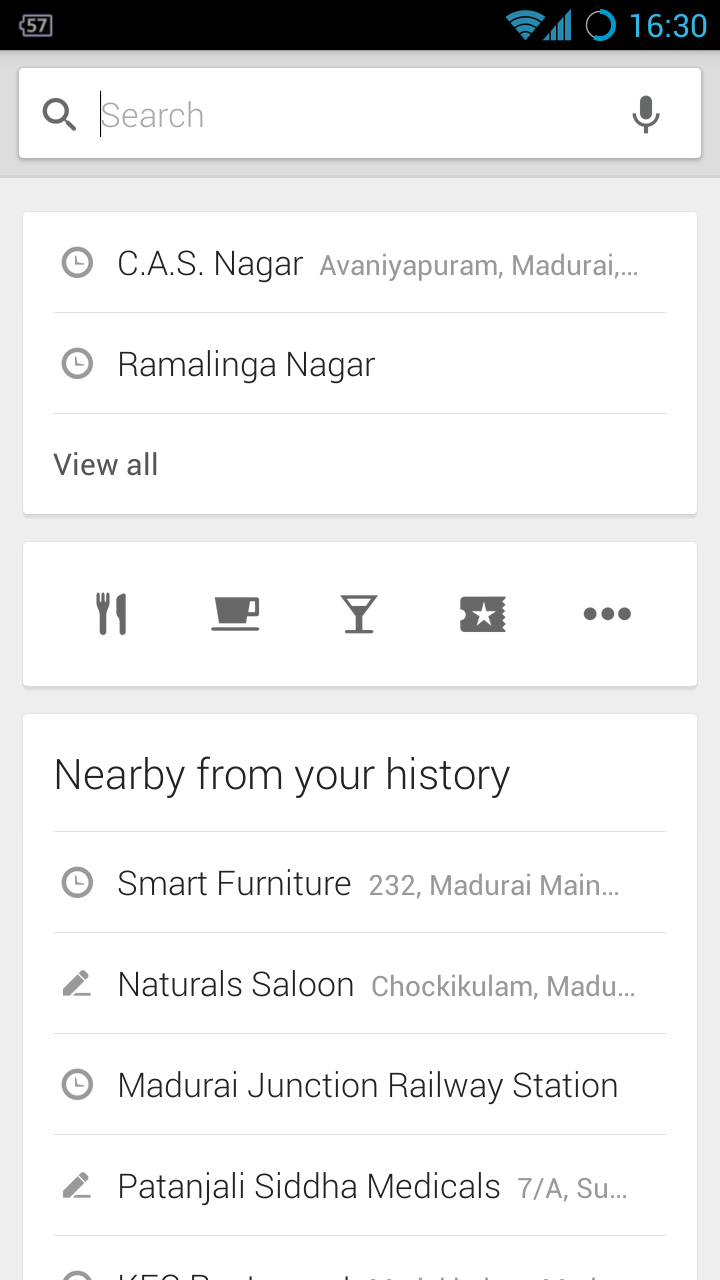This screenshot has height=1280, width=720.
Task: Open recent search Ramalinga Nagar
Action: click(360, 364)
